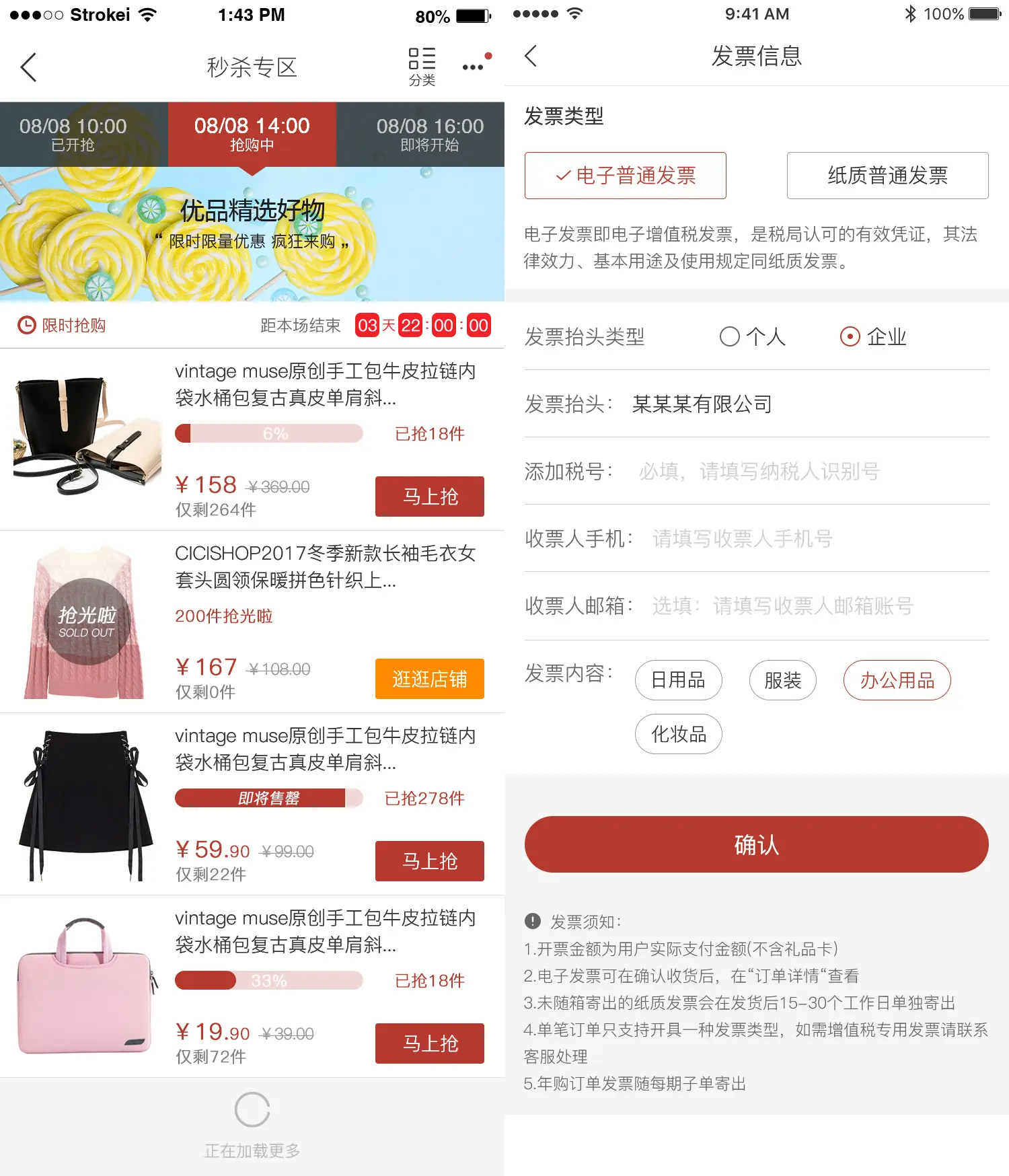This screenshot has width=1009, height=1176.
Task: Select 纸质普通发票 invoice type
Action: coord(887,176)
